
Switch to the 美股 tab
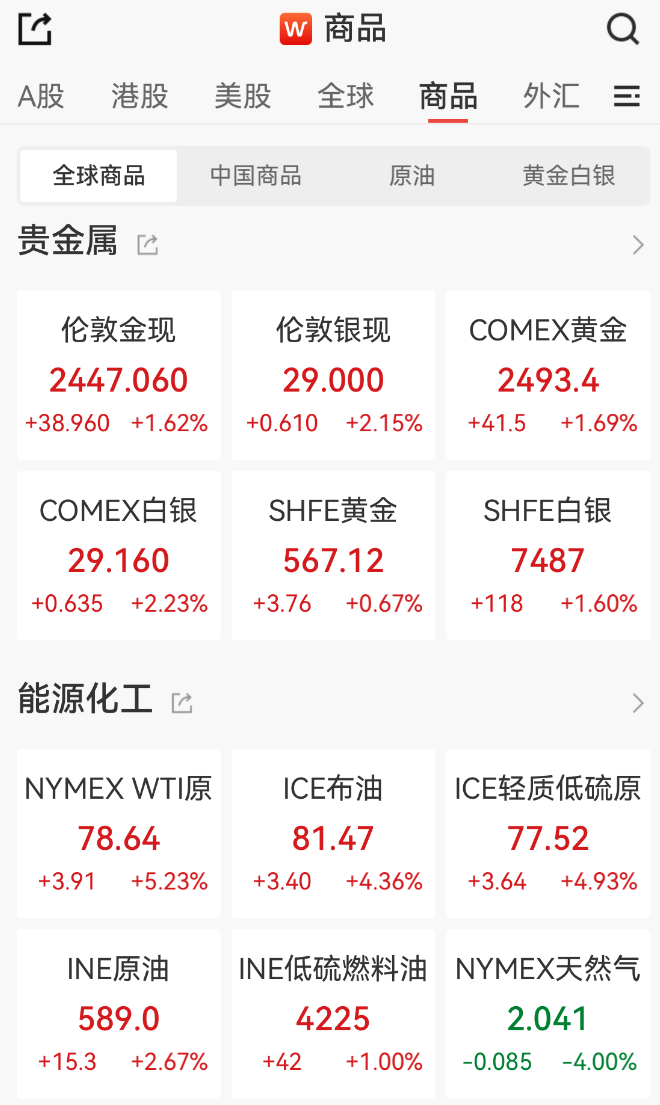point(242,96)
